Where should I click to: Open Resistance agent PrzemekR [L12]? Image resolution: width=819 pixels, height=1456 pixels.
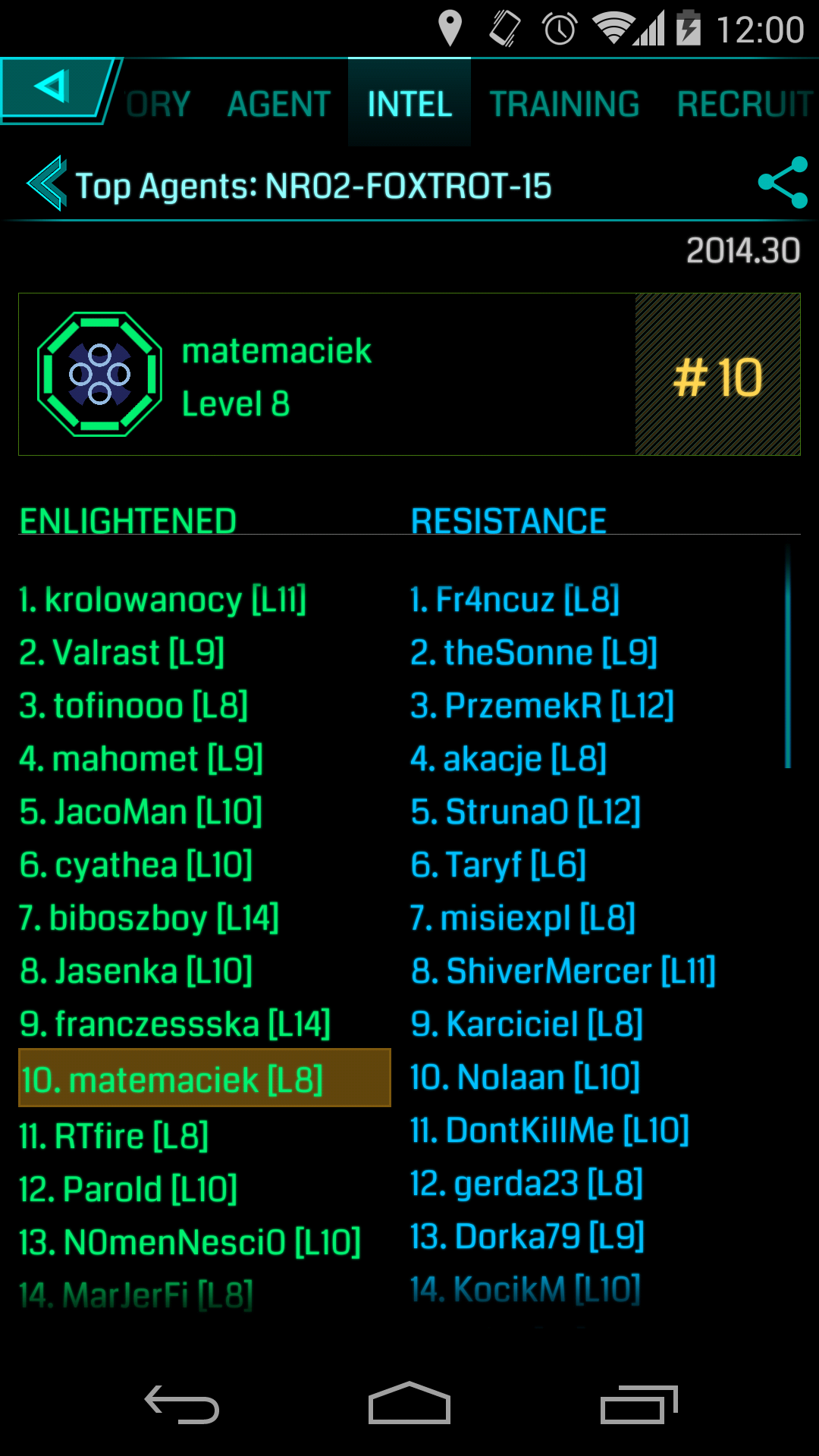pos(542,706)
